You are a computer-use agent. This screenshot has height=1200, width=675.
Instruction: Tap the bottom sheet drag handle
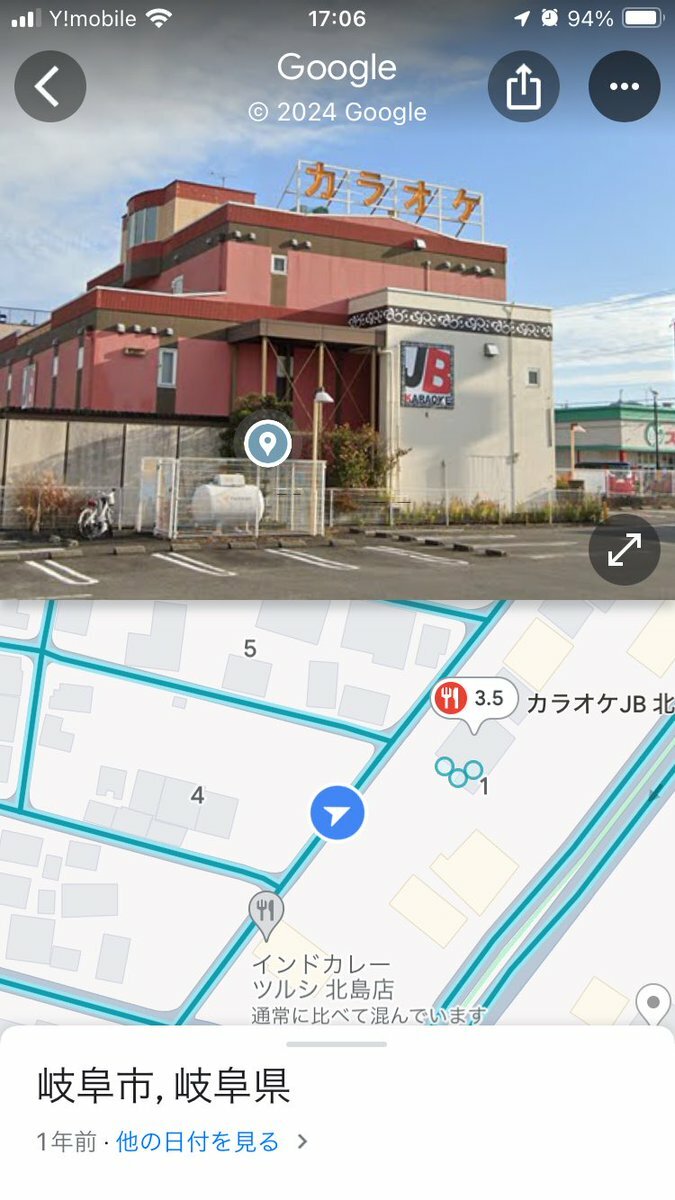(337, 1044)
